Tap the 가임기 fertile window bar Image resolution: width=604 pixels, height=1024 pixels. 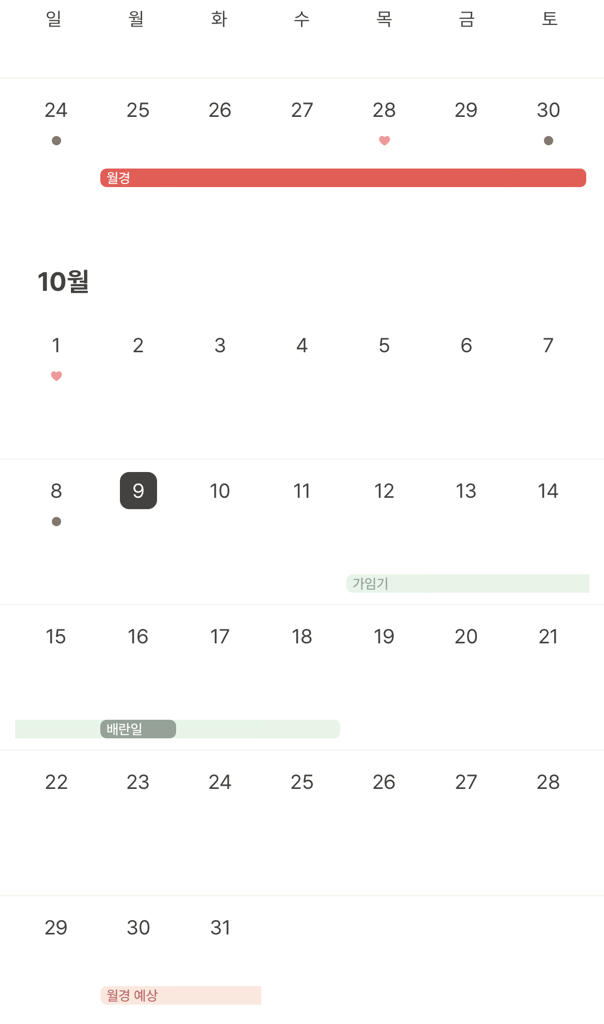click(x=467, y=584)
